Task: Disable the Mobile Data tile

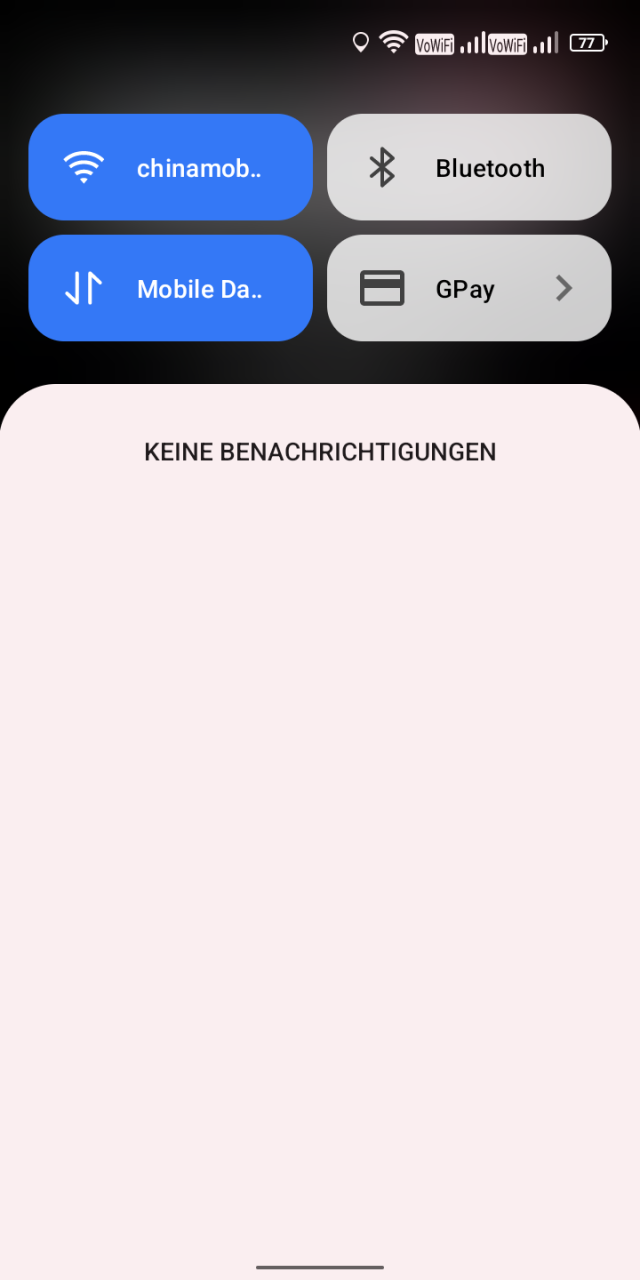Action: 170,288
